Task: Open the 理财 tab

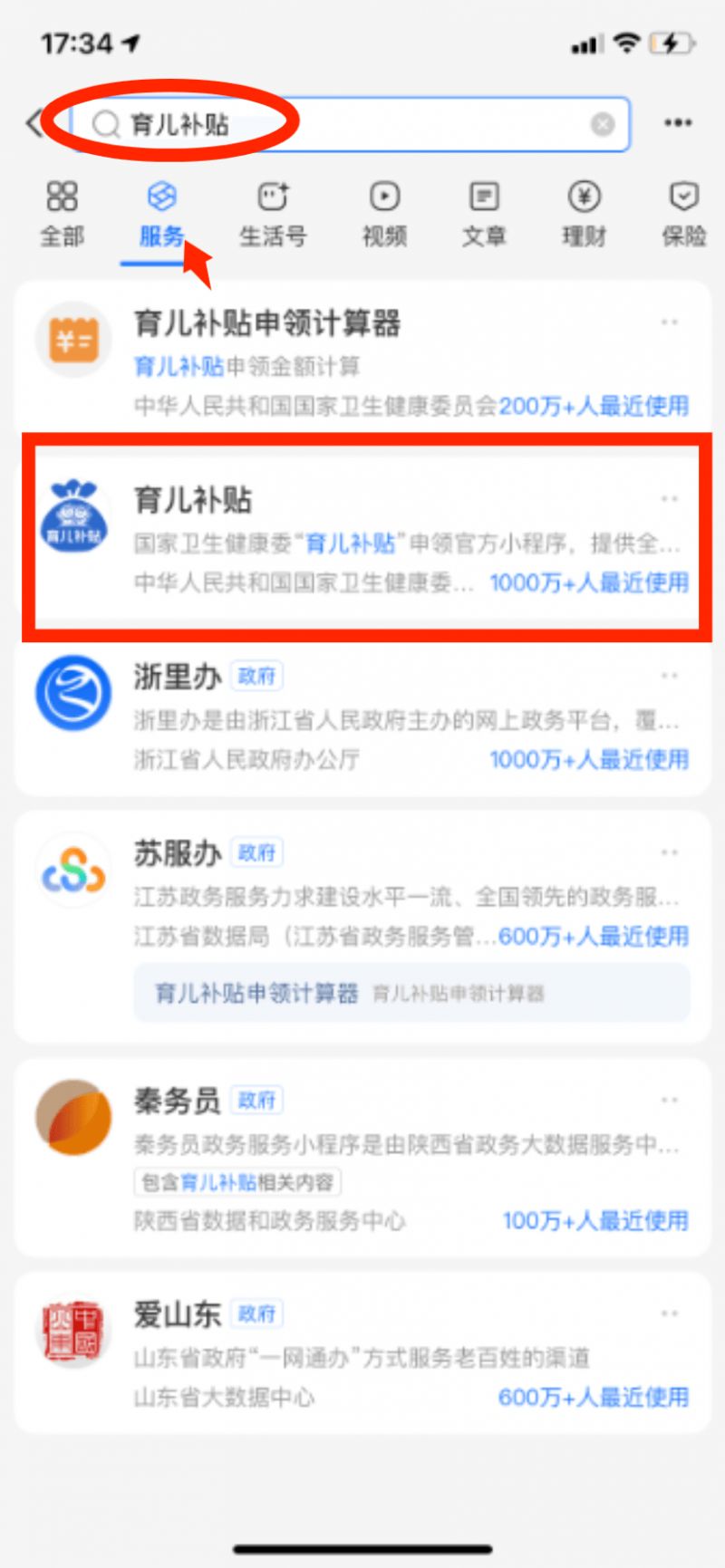Action: [584, 214]
